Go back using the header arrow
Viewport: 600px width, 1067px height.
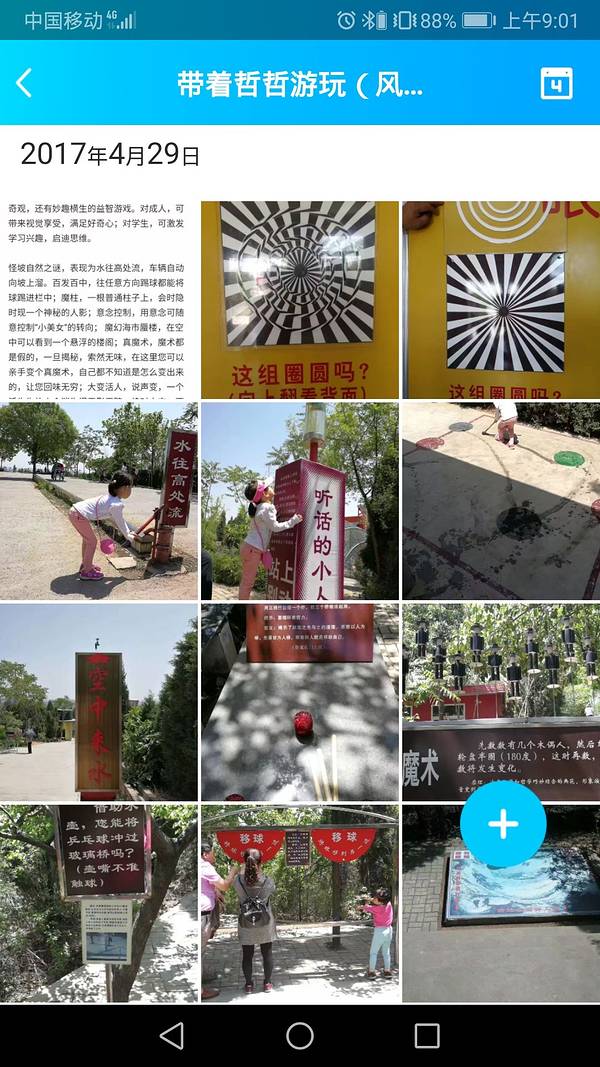[25, 83]
